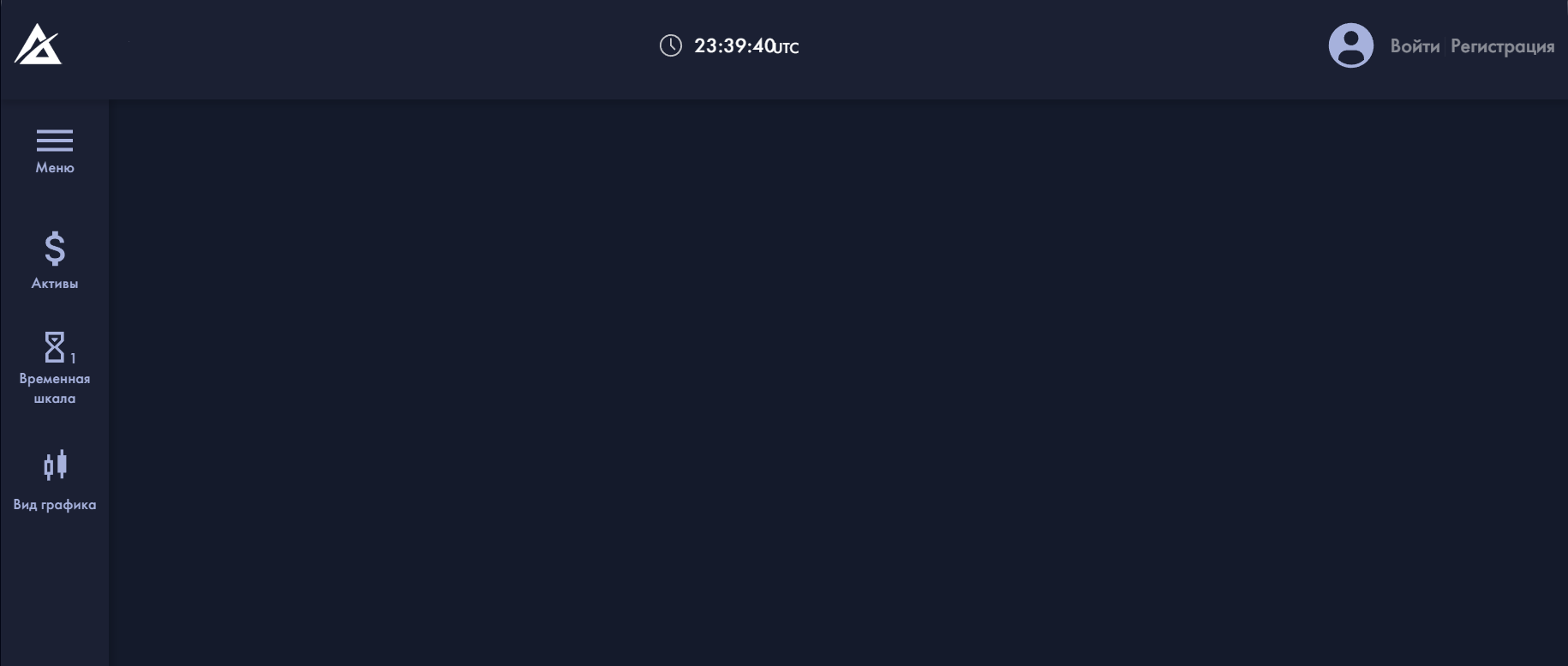Open the Регистрация sign-up link

coord(1502,46)
